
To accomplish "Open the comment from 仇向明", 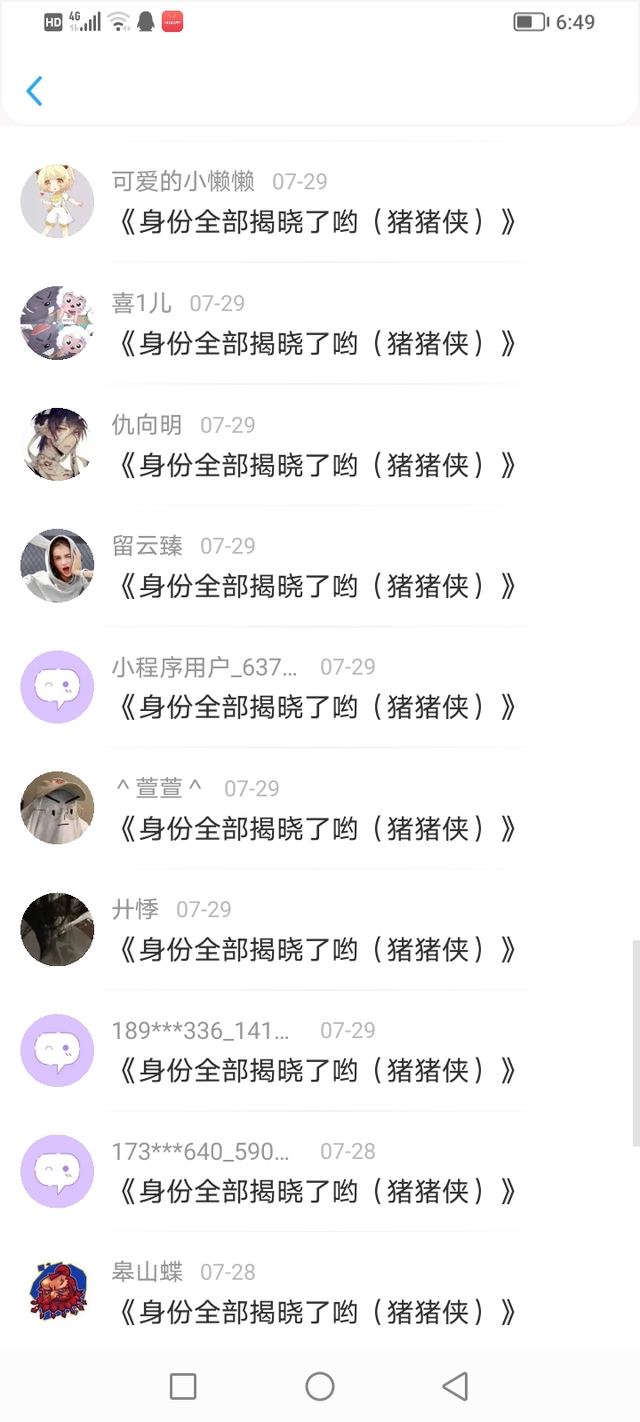I will 316,464.
